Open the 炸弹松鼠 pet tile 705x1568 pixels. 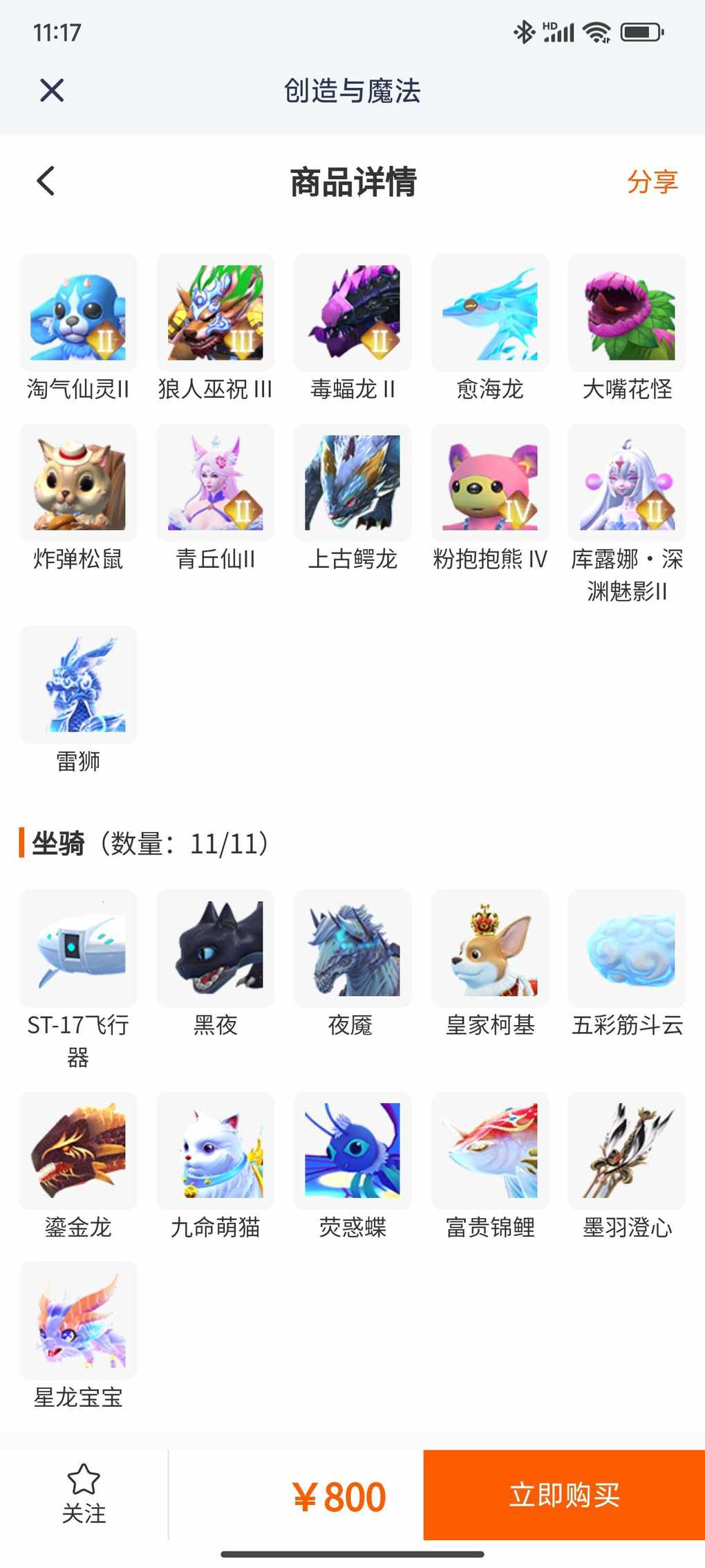click(78, 483)
